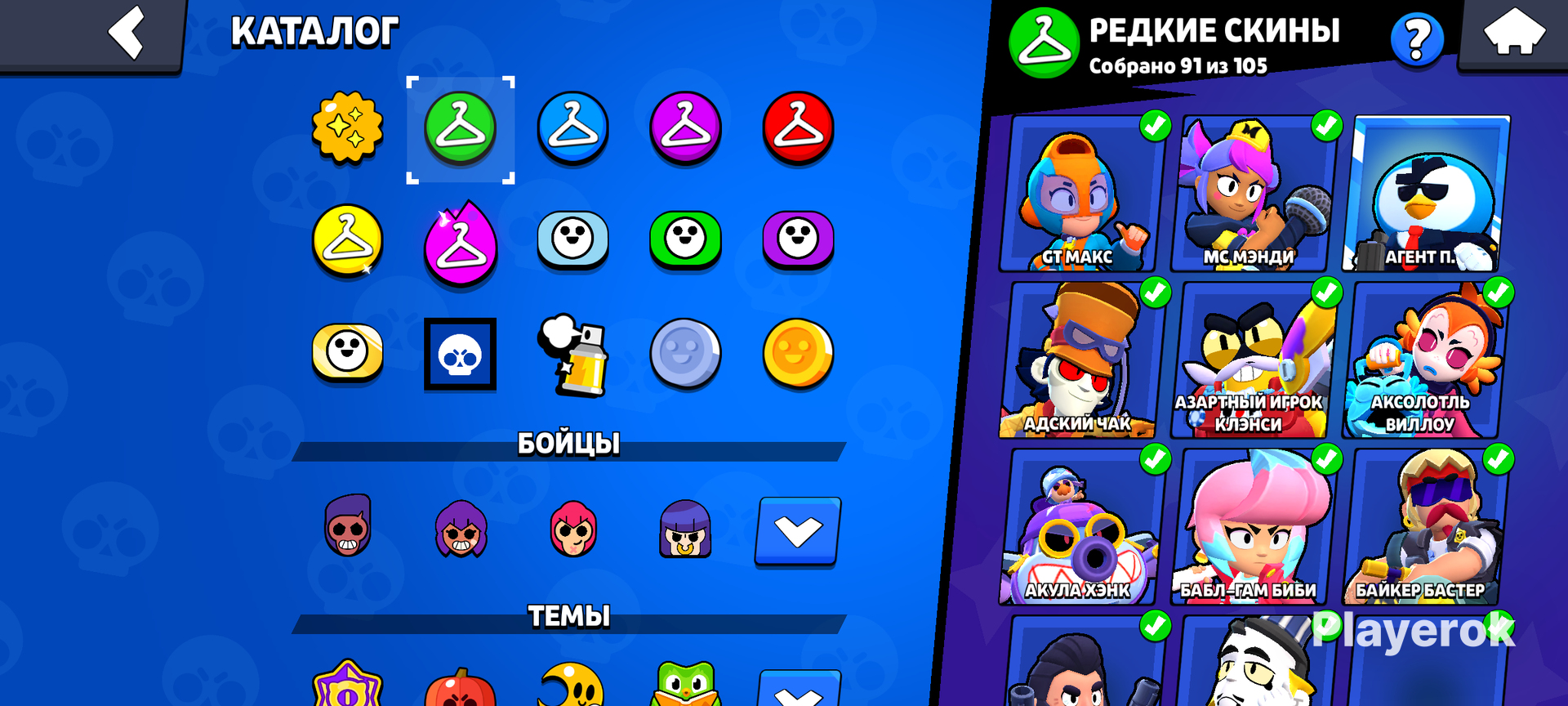Viewport: 1568px width, 706px height.
Task: Open the orange starred badge category
Action: point(348,127)
